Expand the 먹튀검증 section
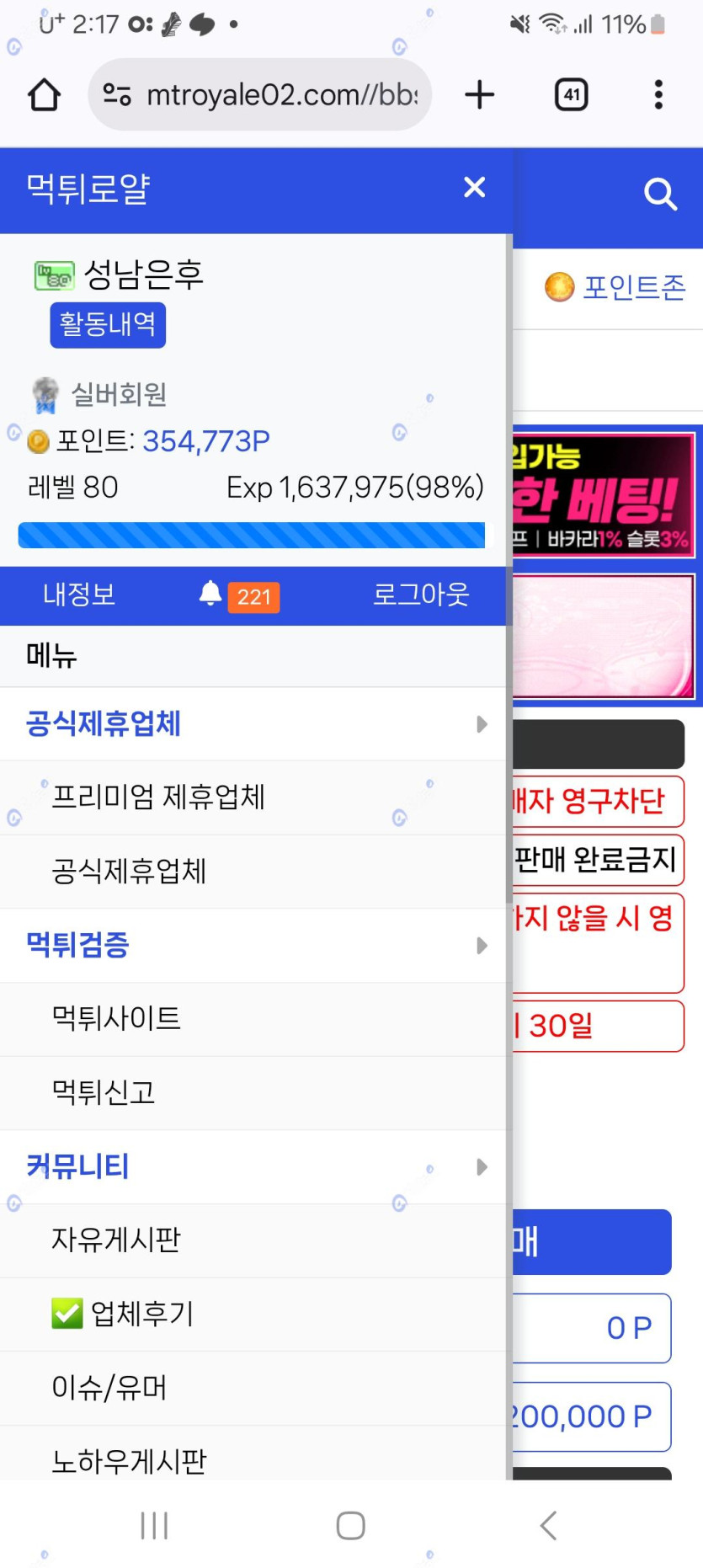Image resolution: width=703 pixels, height=1568 pixels. click(x=253, y=946)
